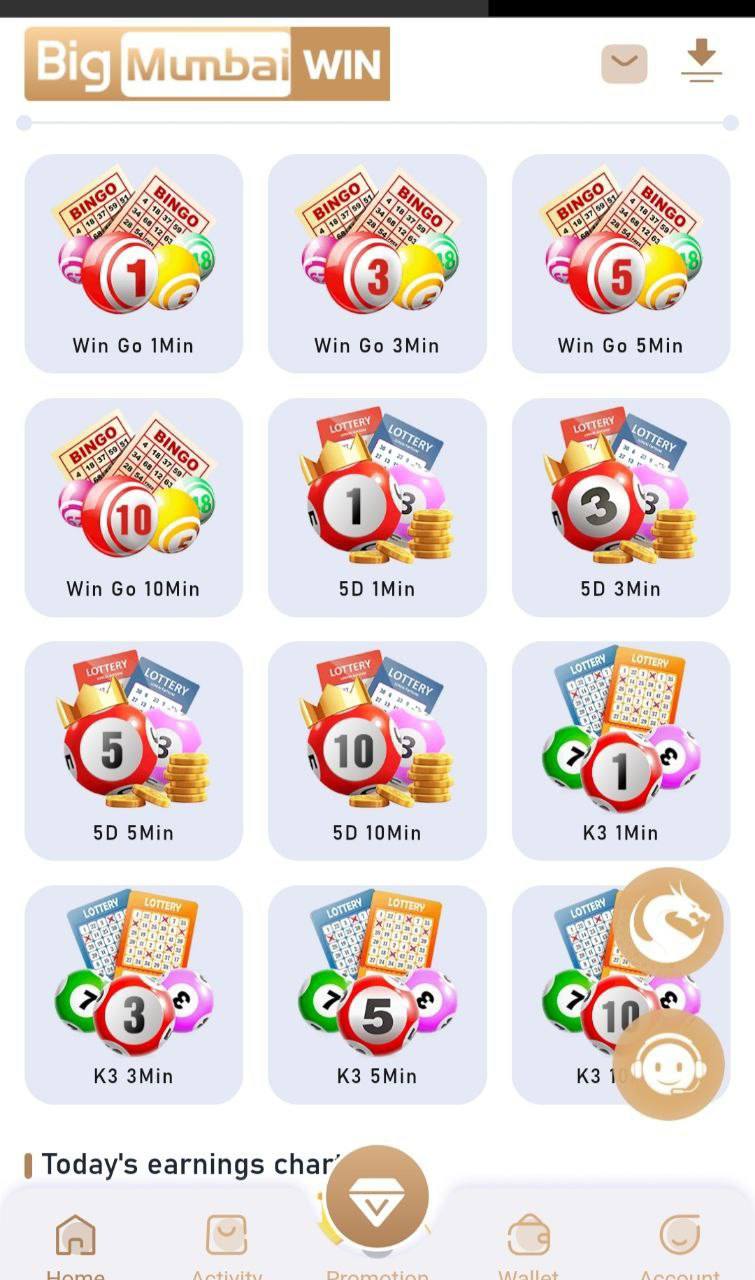Tap the download app icon
Screen dimensions: 755x1280
coord(702,61)
